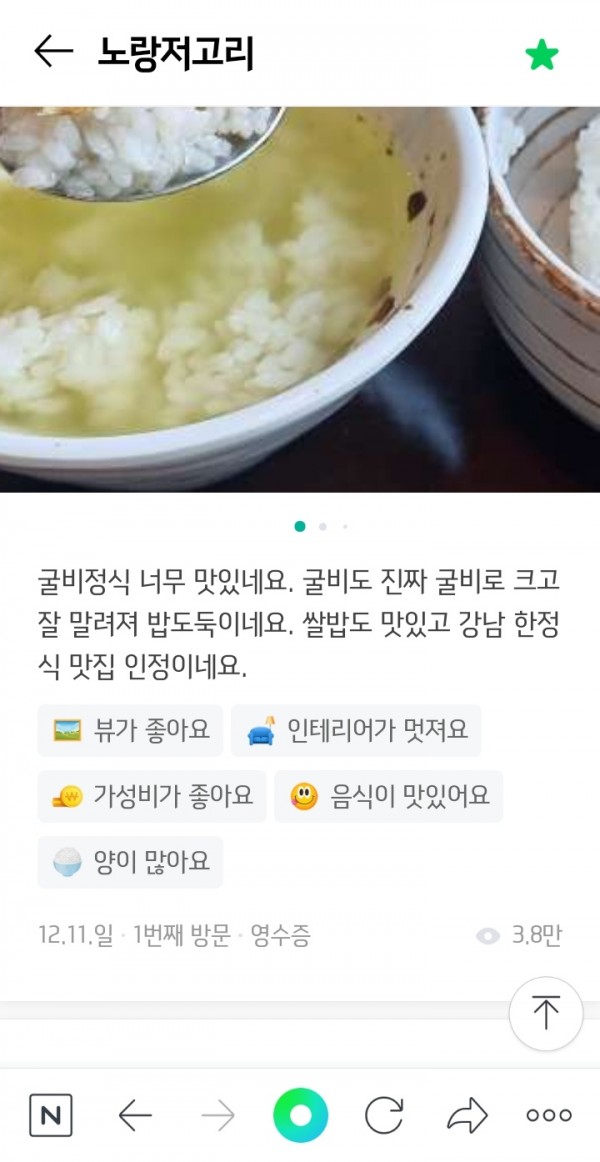600x1162 pixels.
Task: Tap the green circle search button
Action: click(300, 1115)
